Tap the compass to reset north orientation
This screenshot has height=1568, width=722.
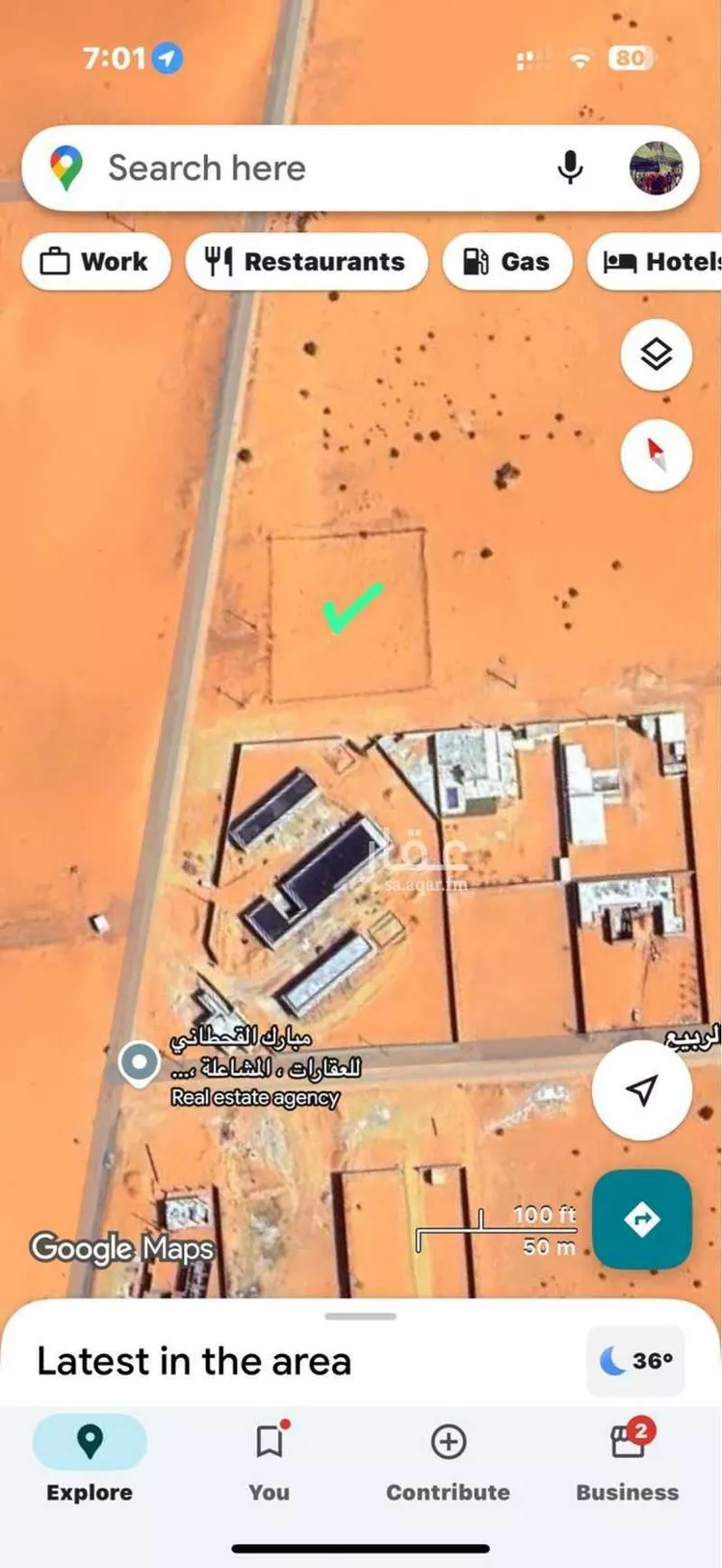point(656,454)
